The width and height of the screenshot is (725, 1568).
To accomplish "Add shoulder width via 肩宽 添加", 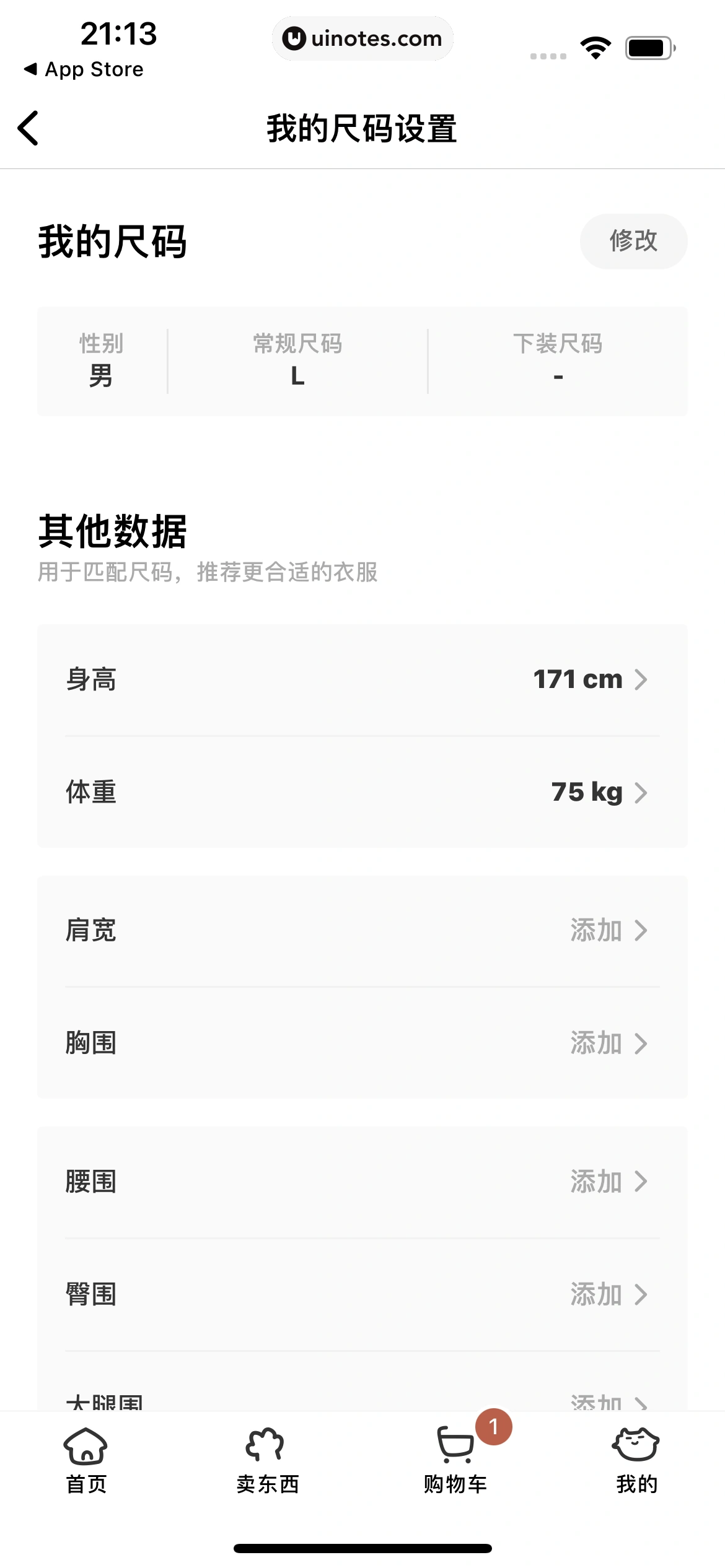I will tap(595, 930).
